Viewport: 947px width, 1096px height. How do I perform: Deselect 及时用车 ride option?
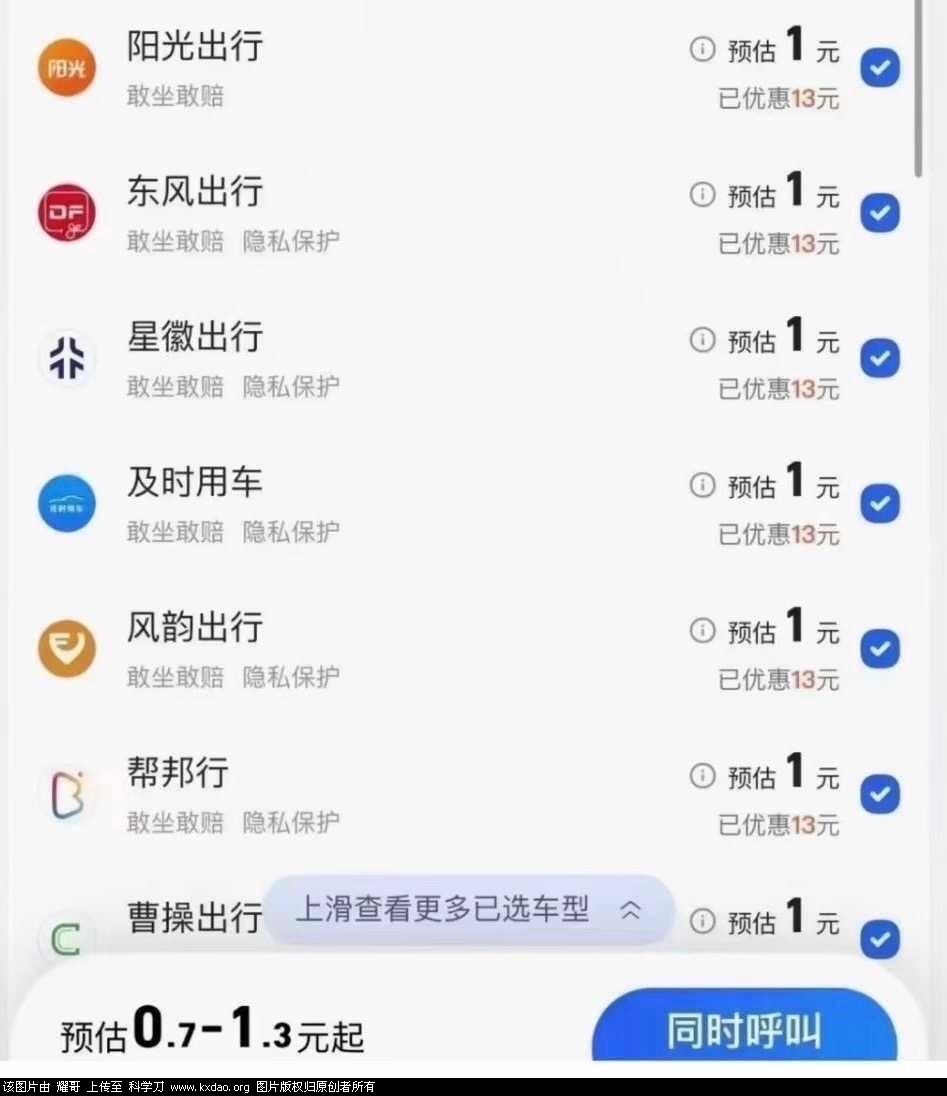(x=880, y=503)
